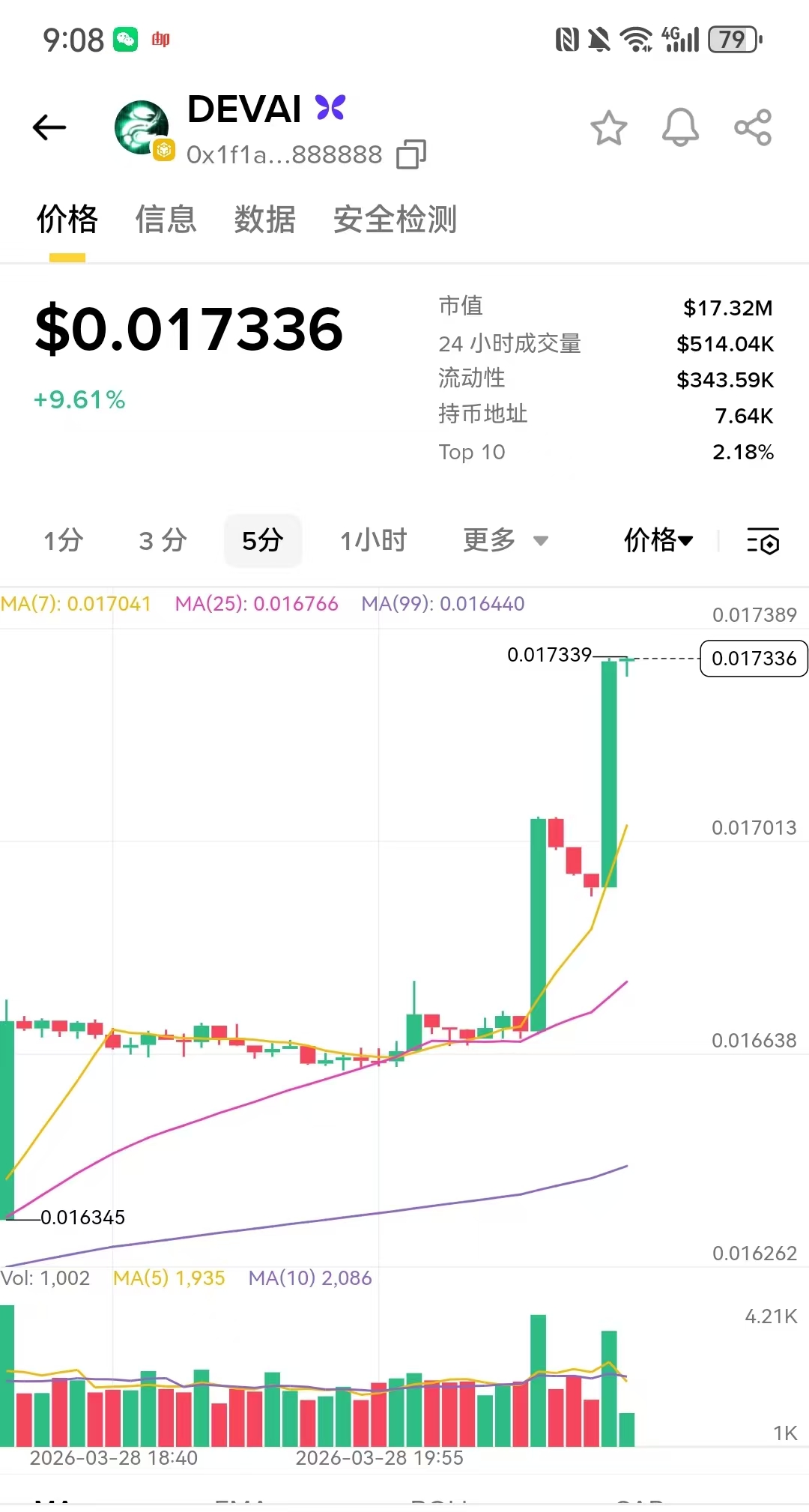Switch chart to 1小时 interval

click(373, 540)
